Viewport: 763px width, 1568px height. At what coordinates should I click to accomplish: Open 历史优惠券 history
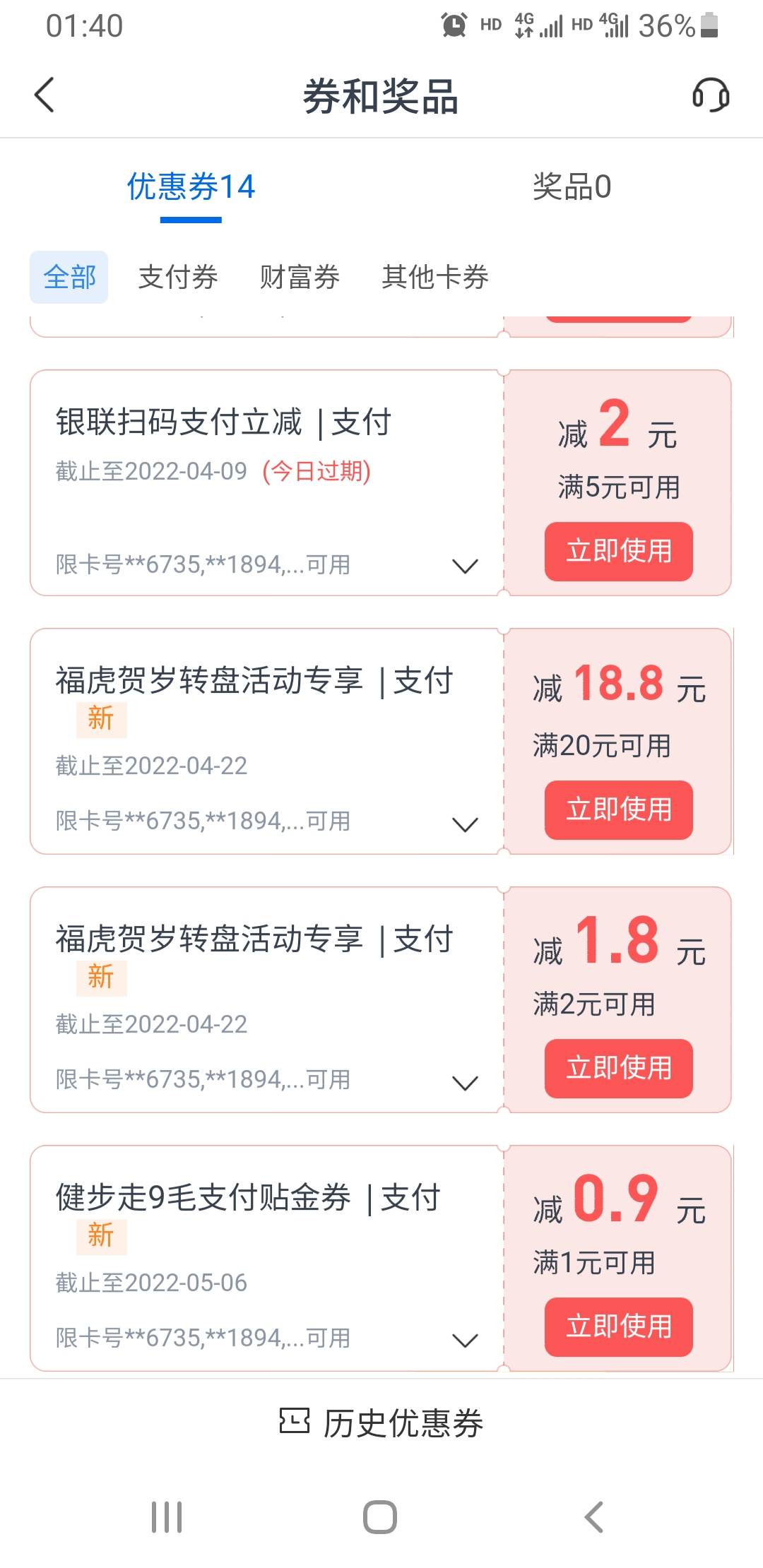point(381,1423)
